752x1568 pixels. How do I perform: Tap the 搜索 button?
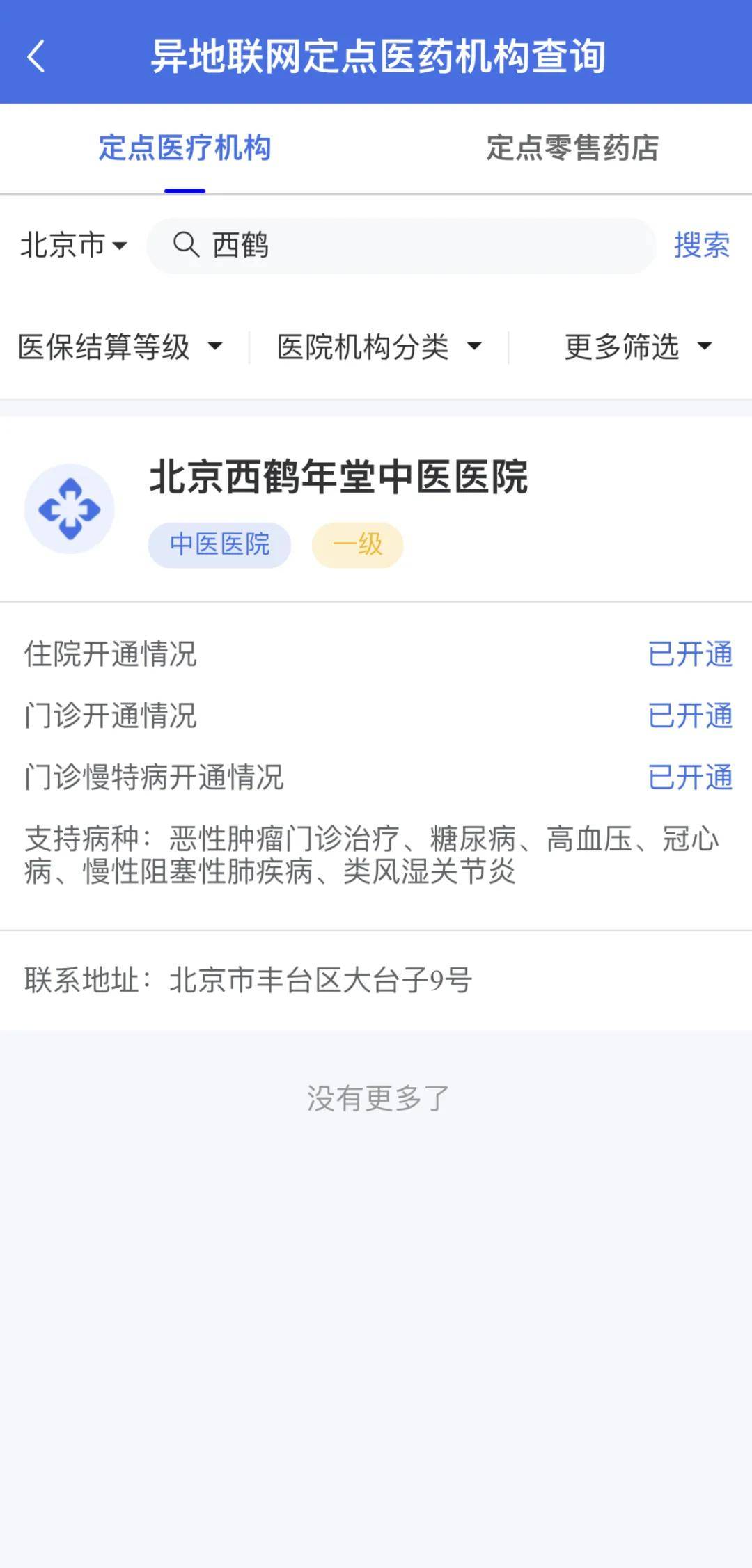701,245
